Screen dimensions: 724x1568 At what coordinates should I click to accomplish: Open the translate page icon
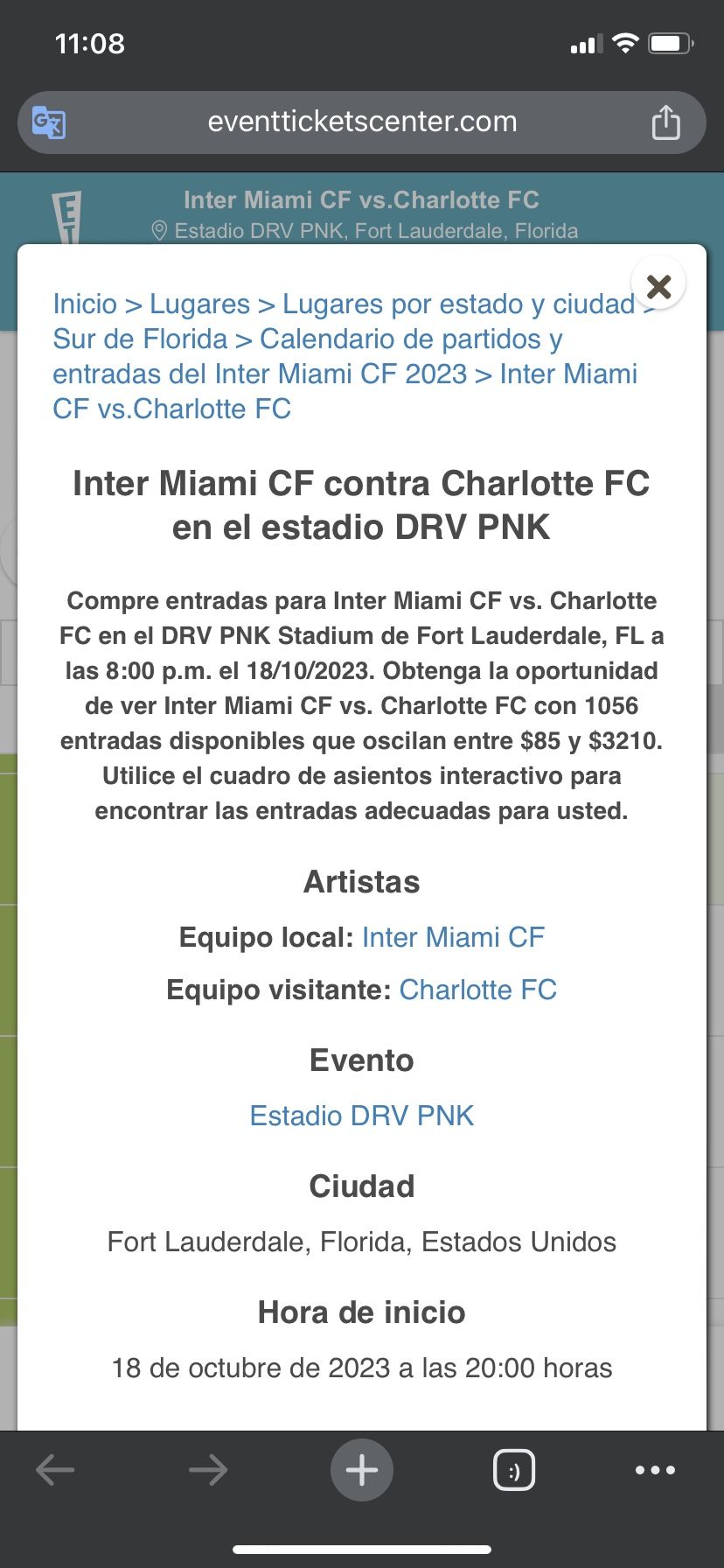(49, 122)
